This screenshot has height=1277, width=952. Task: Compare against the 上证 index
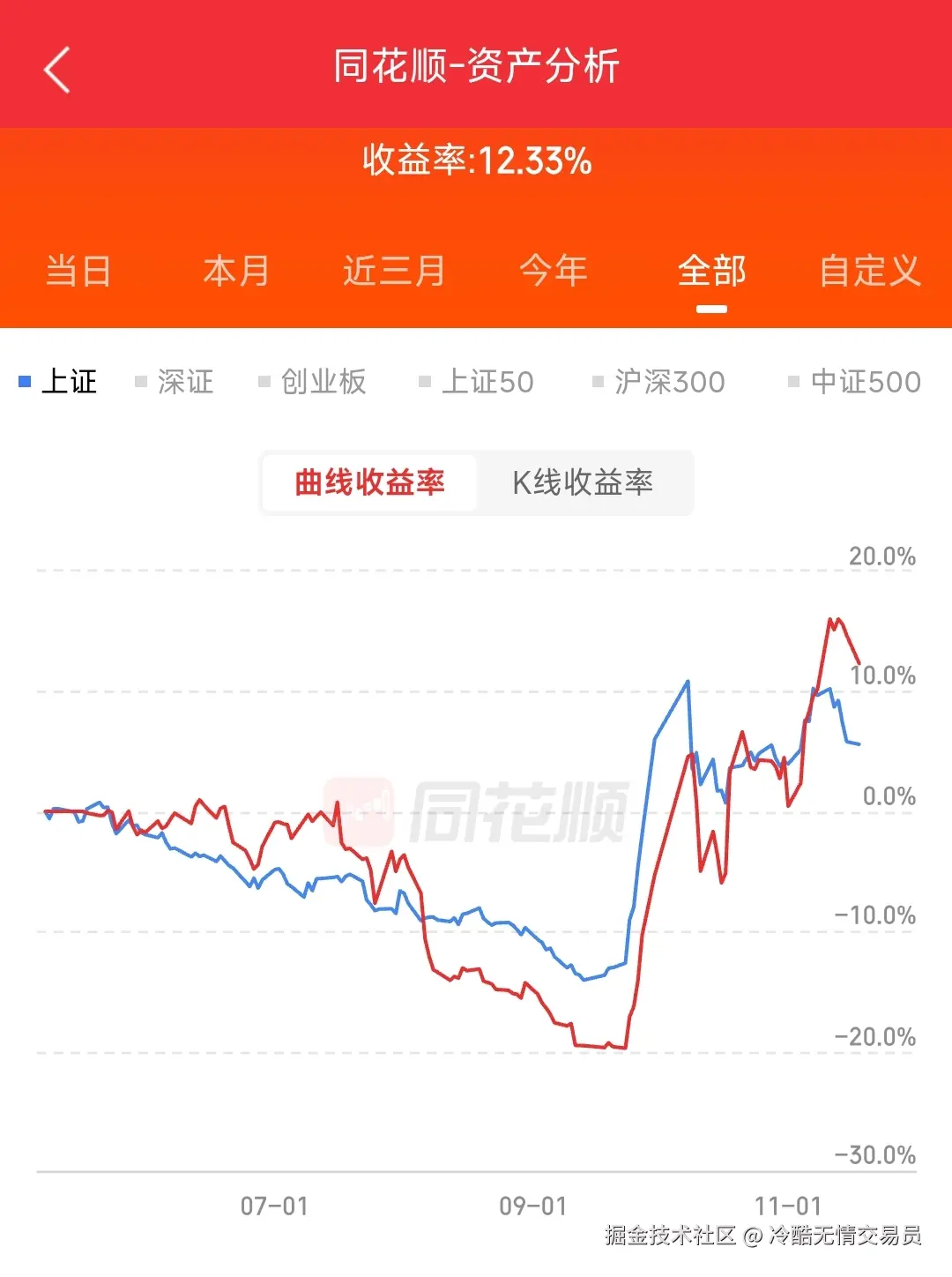click(59, 382)
